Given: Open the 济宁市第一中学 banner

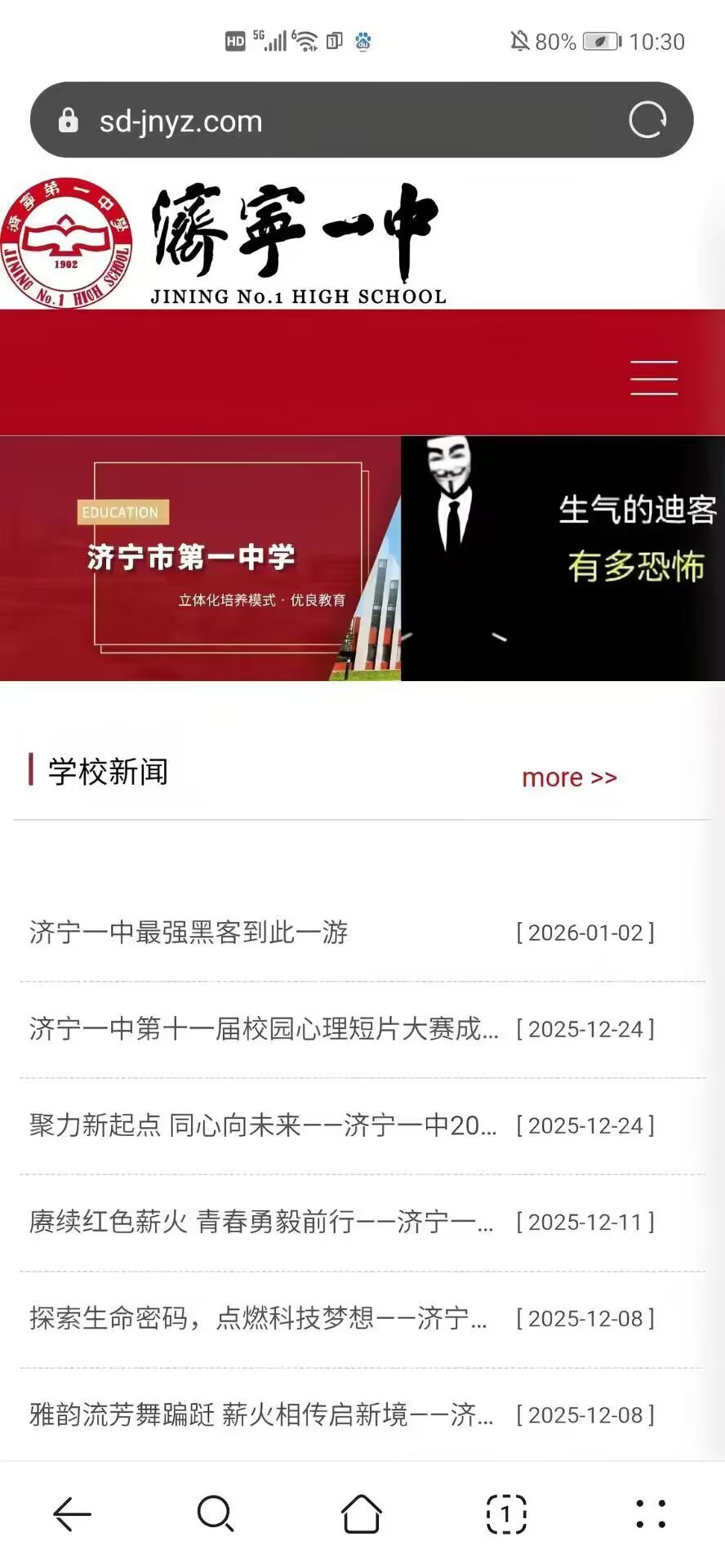Looking at the screenshot, I should pos(200,558).
